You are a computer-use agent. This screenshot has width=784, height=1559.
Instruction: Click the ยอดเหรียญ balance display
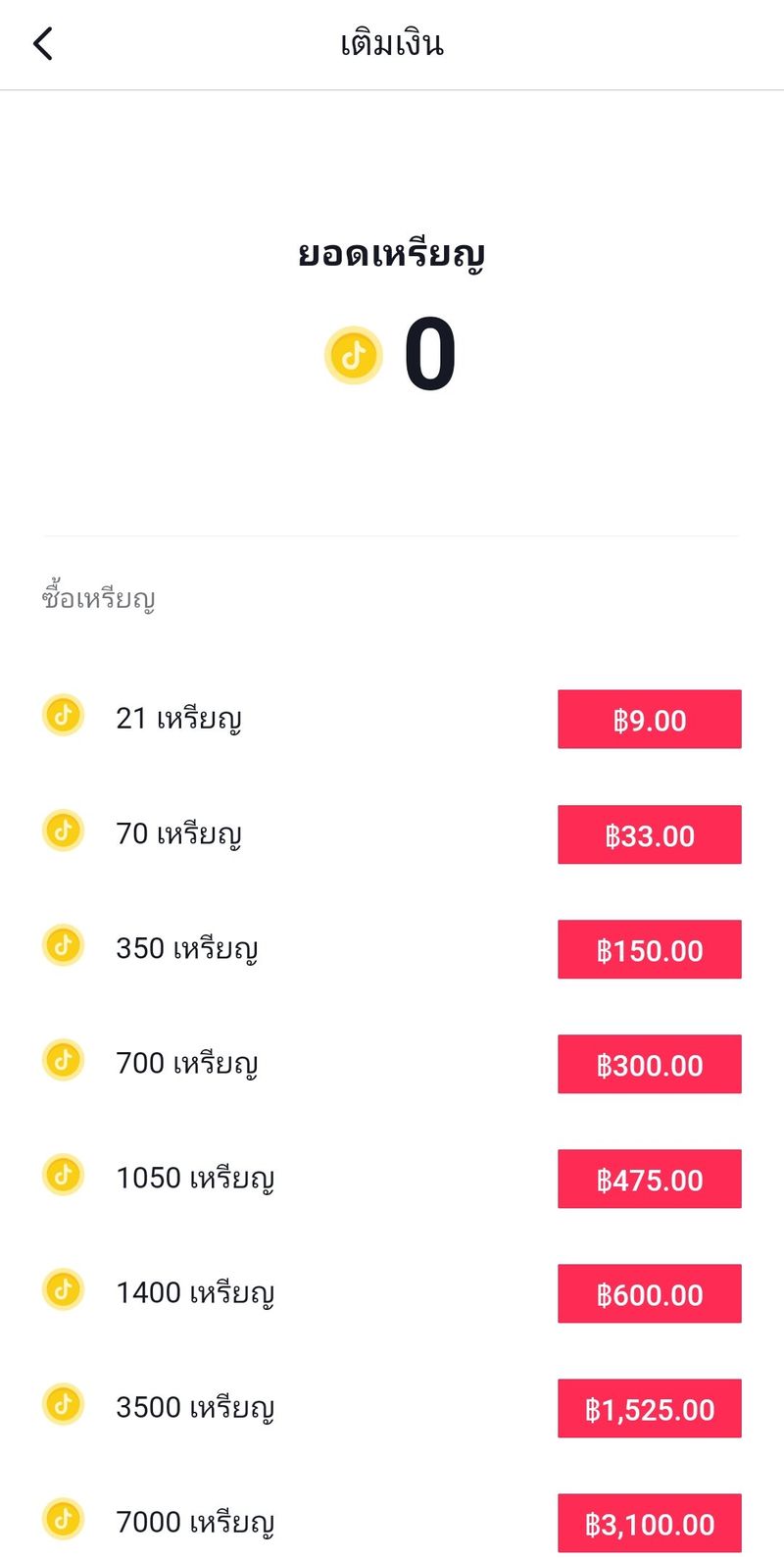point(392,252)
